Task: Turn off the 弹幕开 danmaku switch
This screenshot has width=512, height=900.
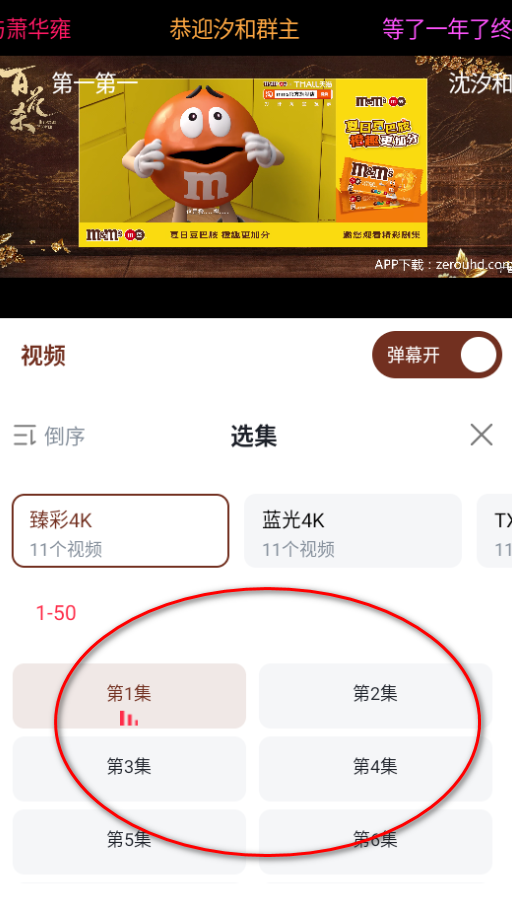Action: [x=437, y=355]
